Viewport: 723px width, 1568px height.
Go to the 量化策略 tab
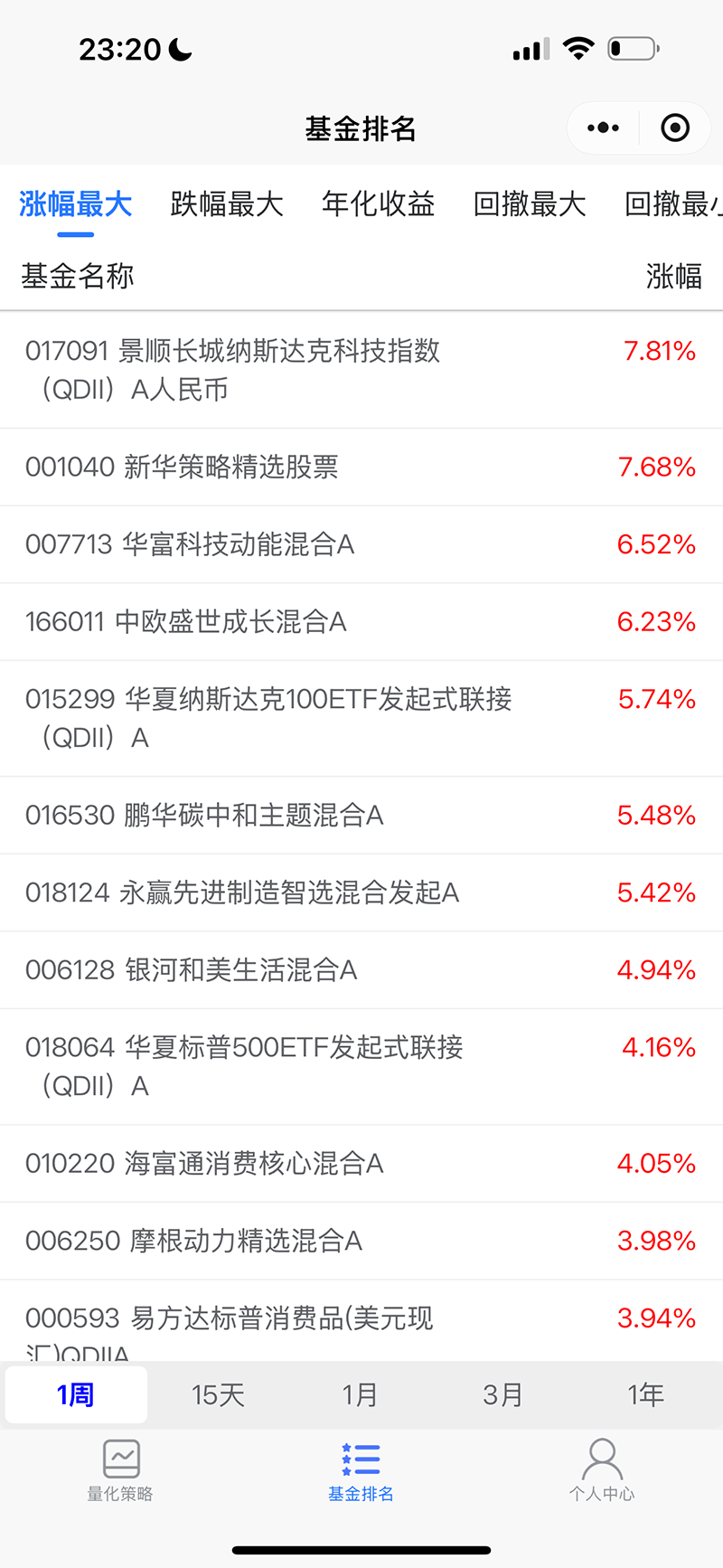120,1470
